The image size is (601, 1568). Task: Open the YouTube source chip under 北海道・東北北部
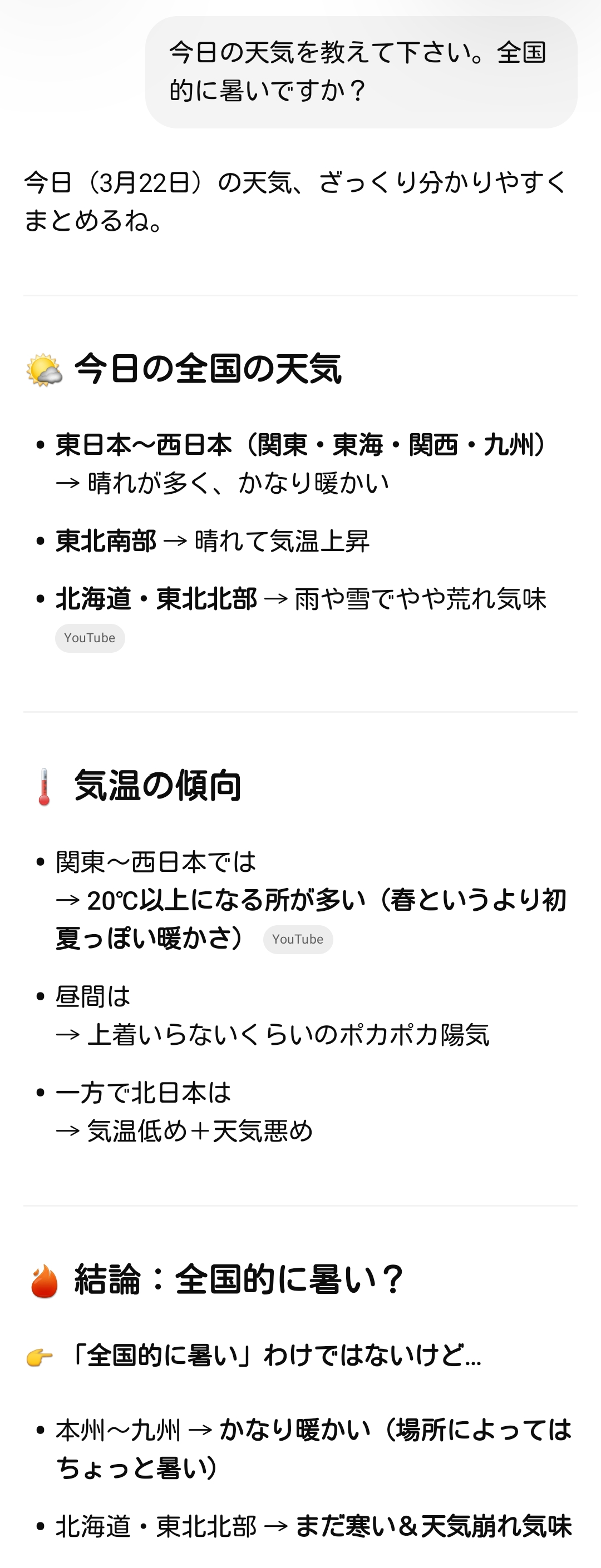90,638
